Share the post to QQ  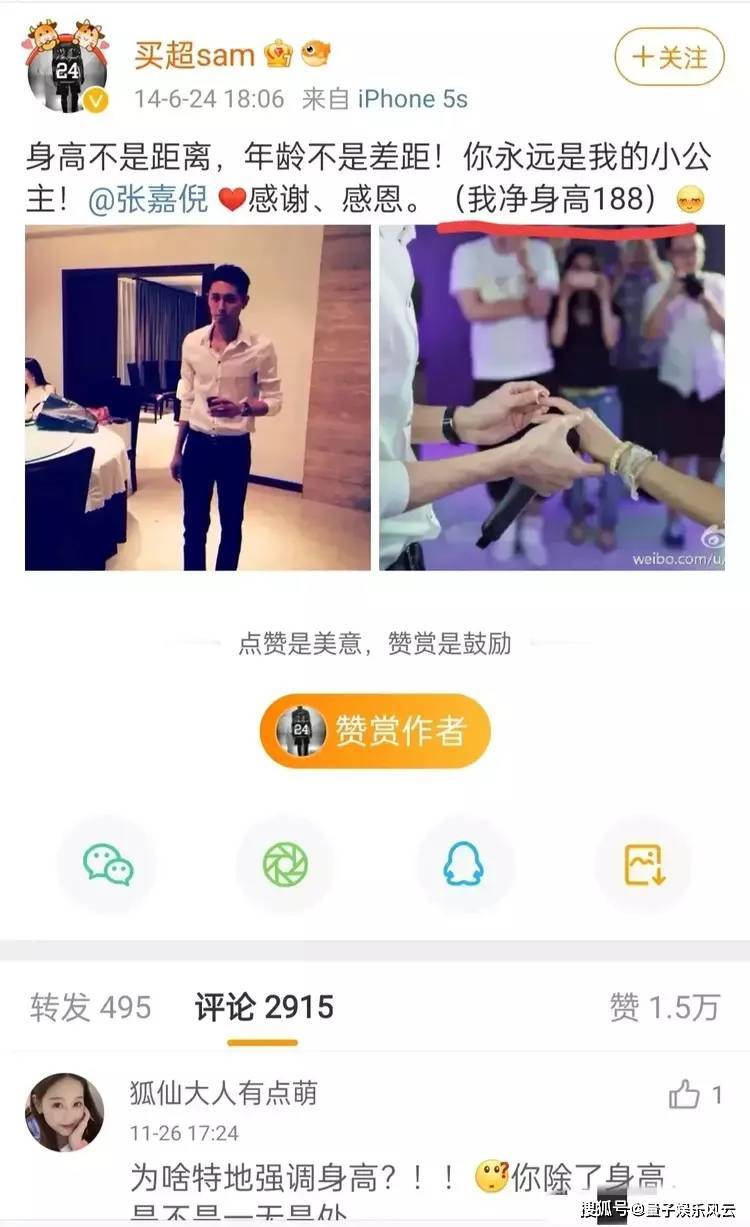(464, 864)
